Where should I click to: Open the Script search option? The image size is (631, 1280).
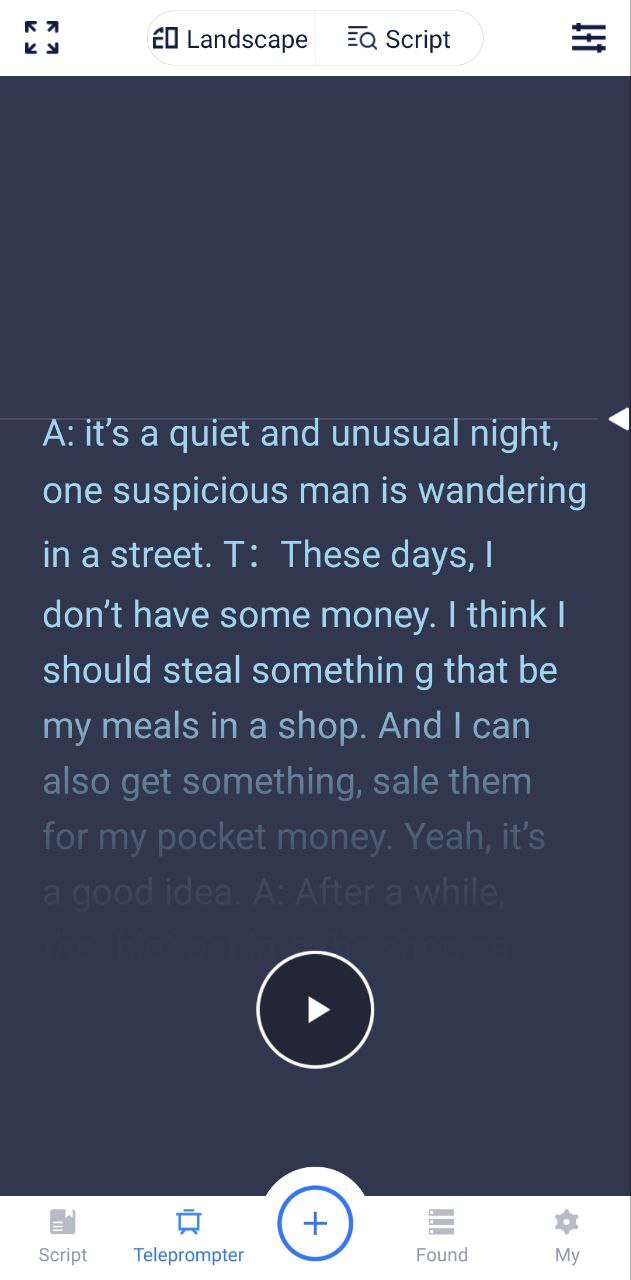tap(399, 39)
